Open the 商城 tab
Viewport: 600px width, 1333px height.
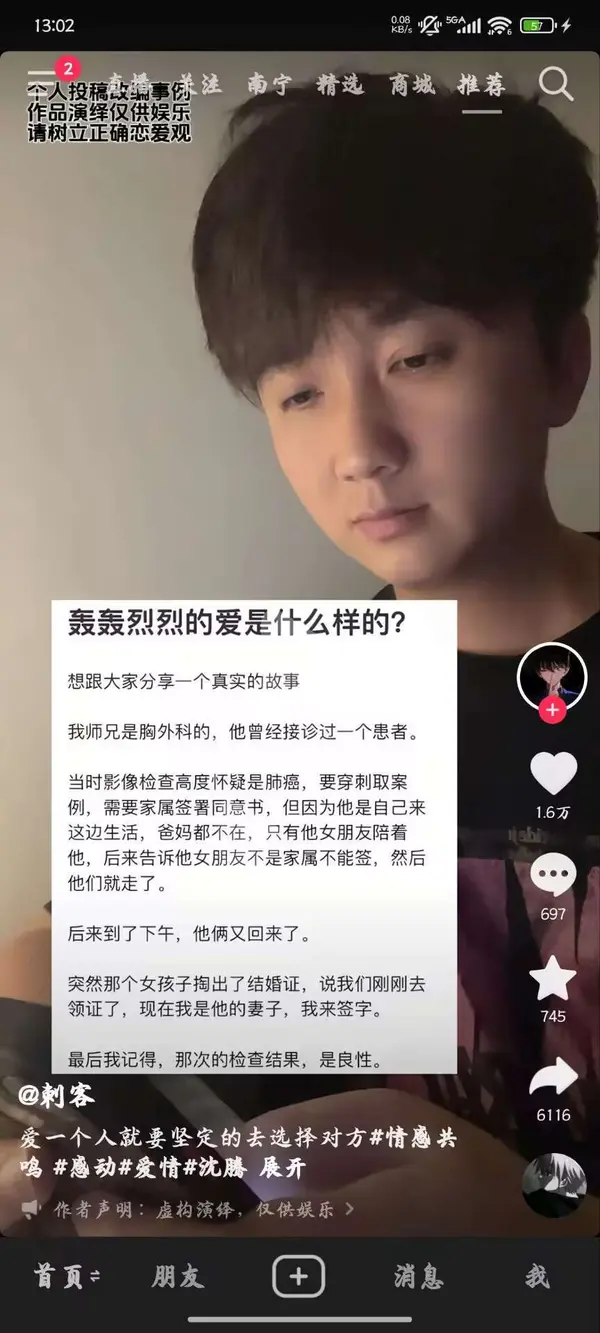[x=411, y=85]
